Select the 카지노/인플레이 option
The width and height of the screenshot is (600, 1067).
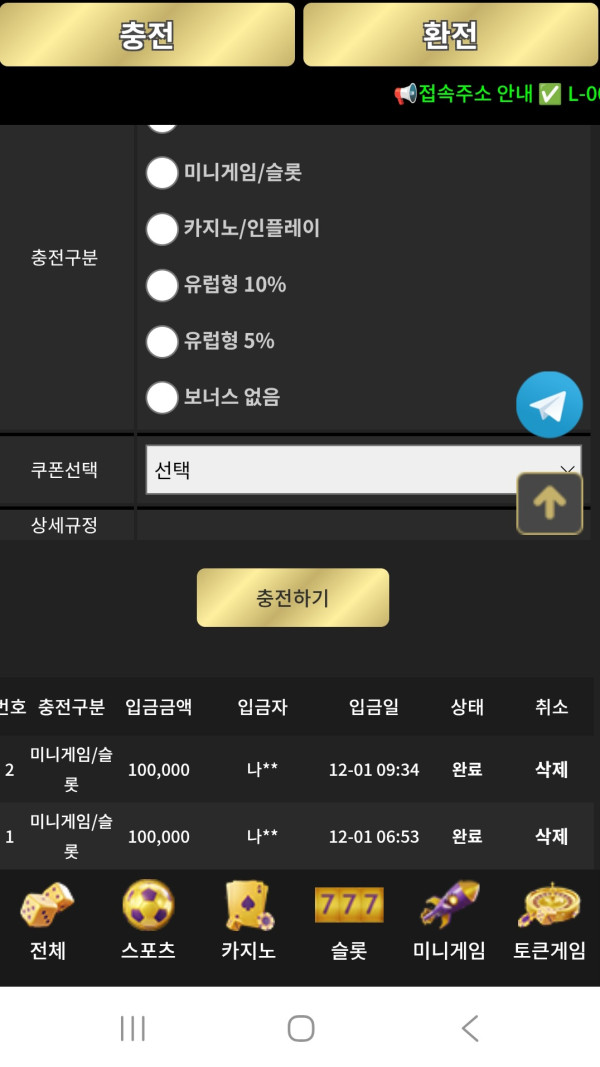pyautogui.click(x=162, y=229)
